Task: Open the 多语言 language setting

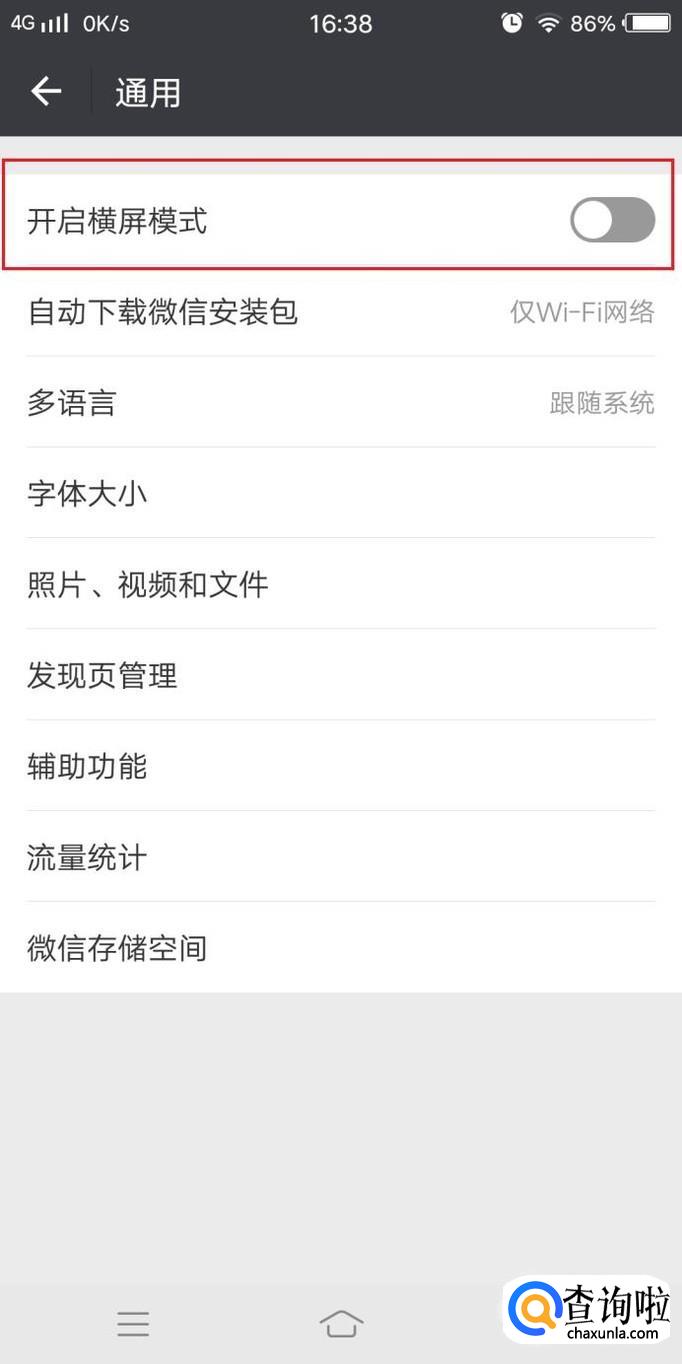Action: click(340, 403)
